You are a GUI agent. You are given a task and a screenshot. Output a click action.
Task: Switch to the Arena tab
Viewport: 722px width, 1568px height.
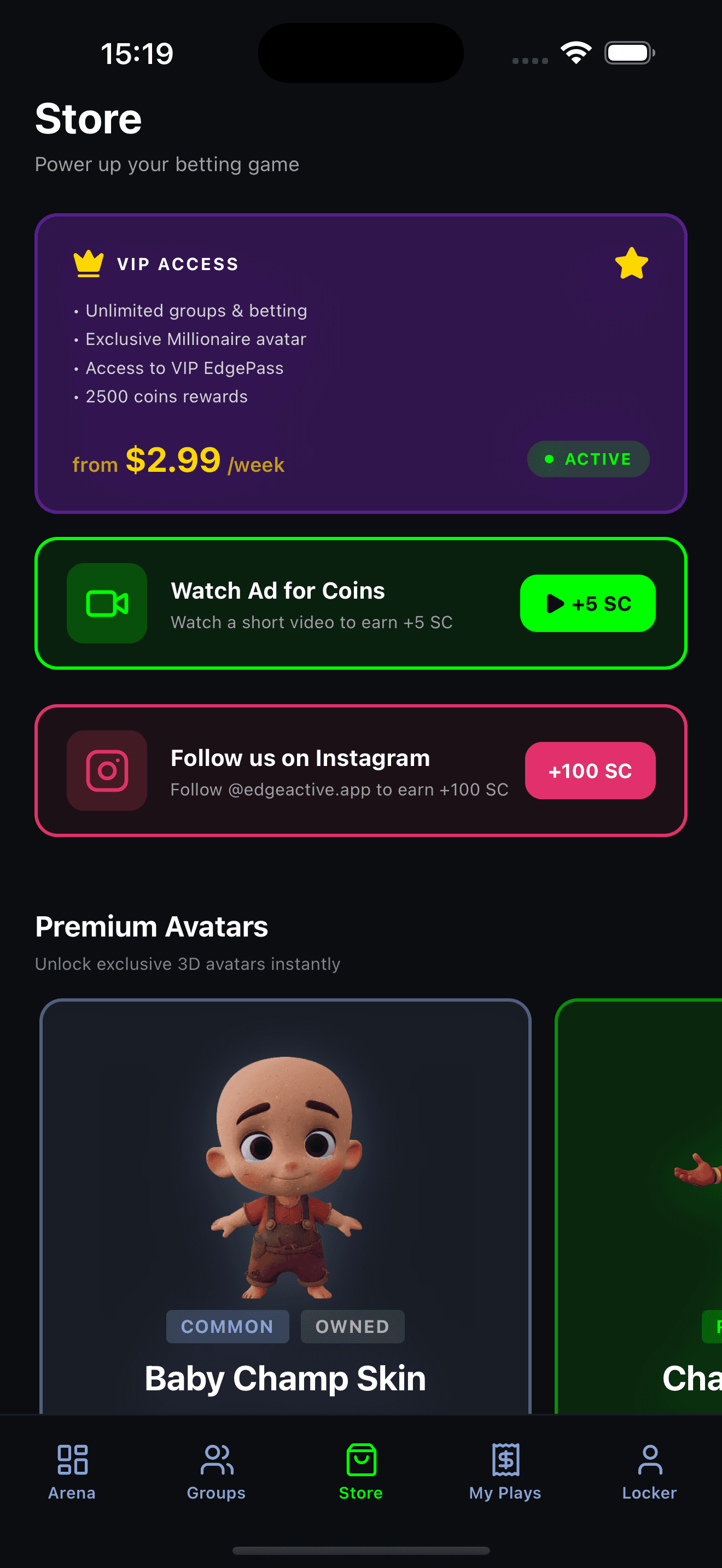tap(72, 1472)
